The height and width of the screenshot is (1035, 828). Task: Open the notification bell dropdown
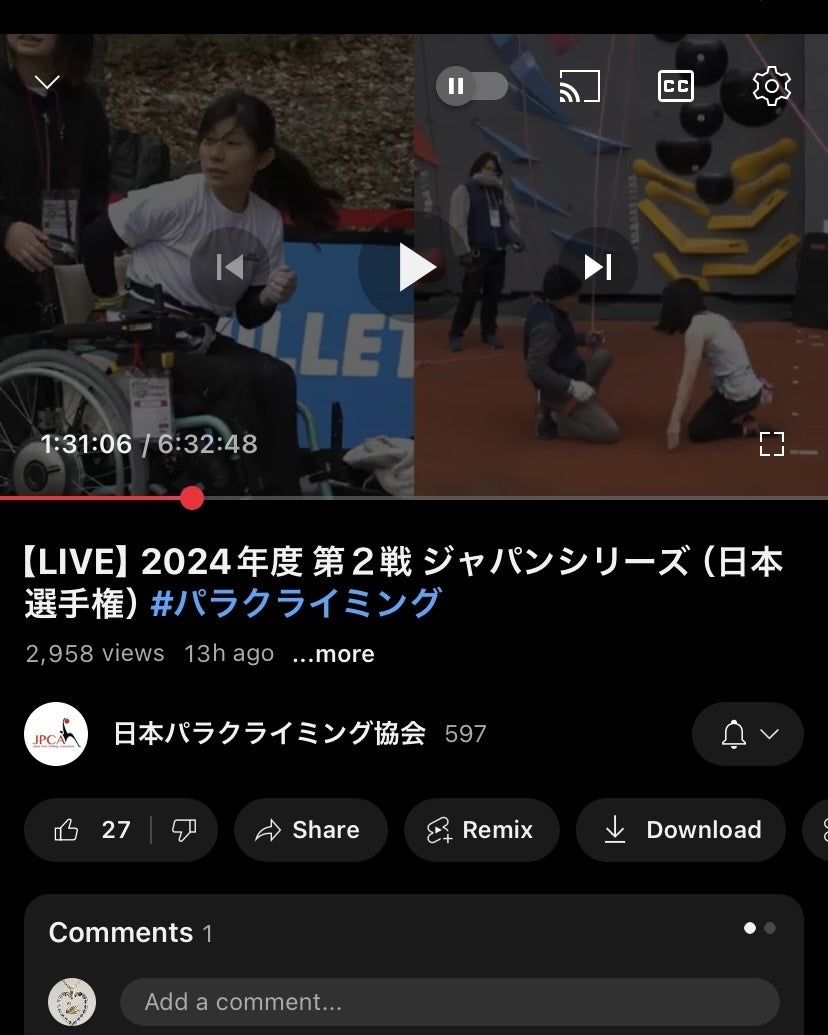(748, 735)
